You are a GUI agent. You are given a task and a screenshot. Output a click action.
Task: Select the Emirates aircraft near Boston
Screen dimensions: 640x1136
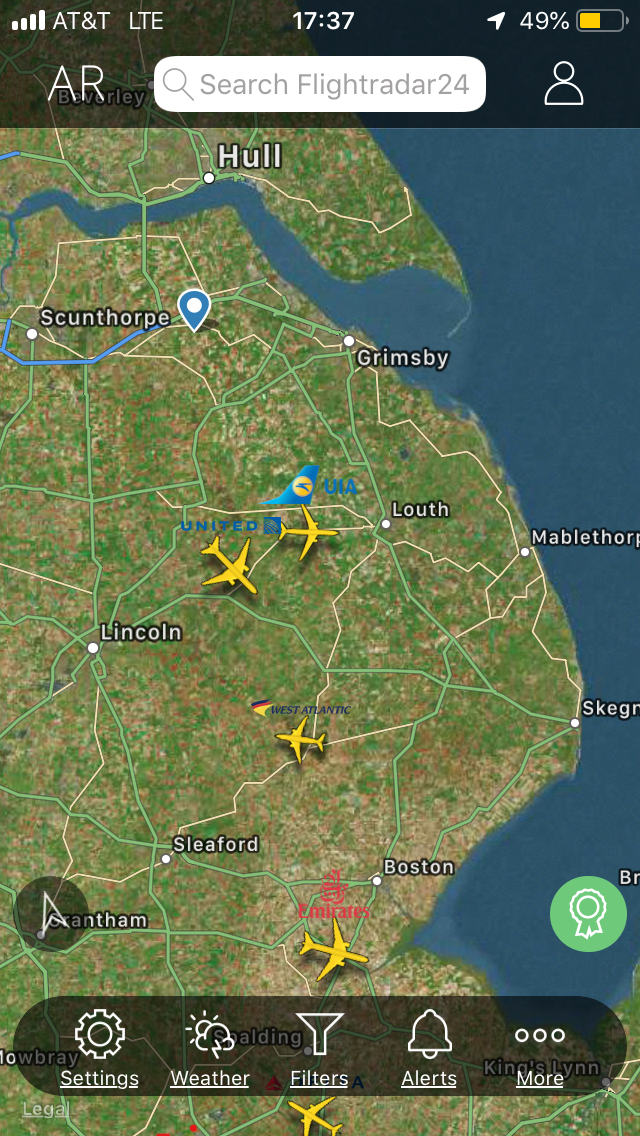pos(334,949)
